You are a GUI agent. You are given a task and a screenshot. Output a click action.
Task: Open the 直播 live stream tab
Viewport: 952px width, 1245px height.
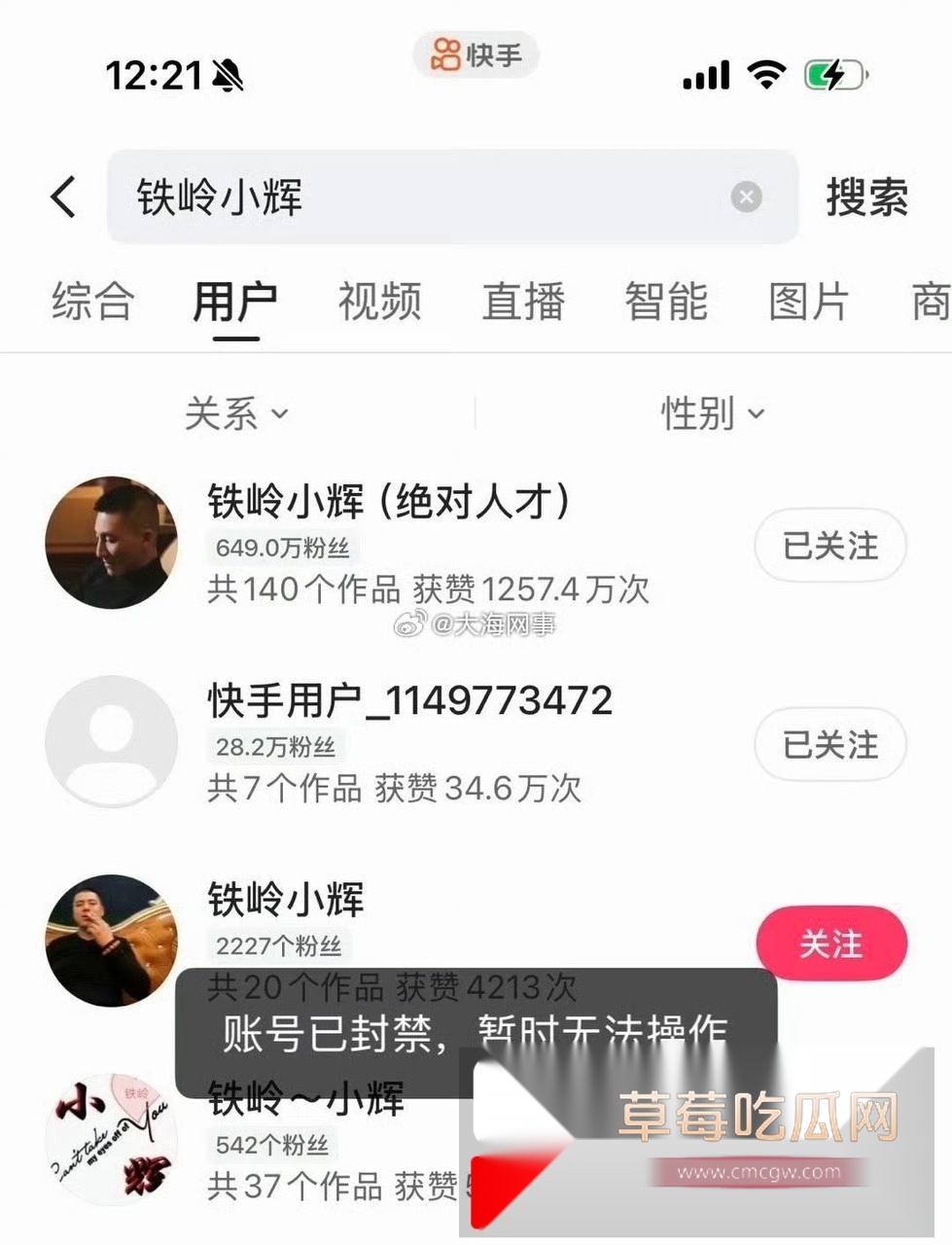524,302
